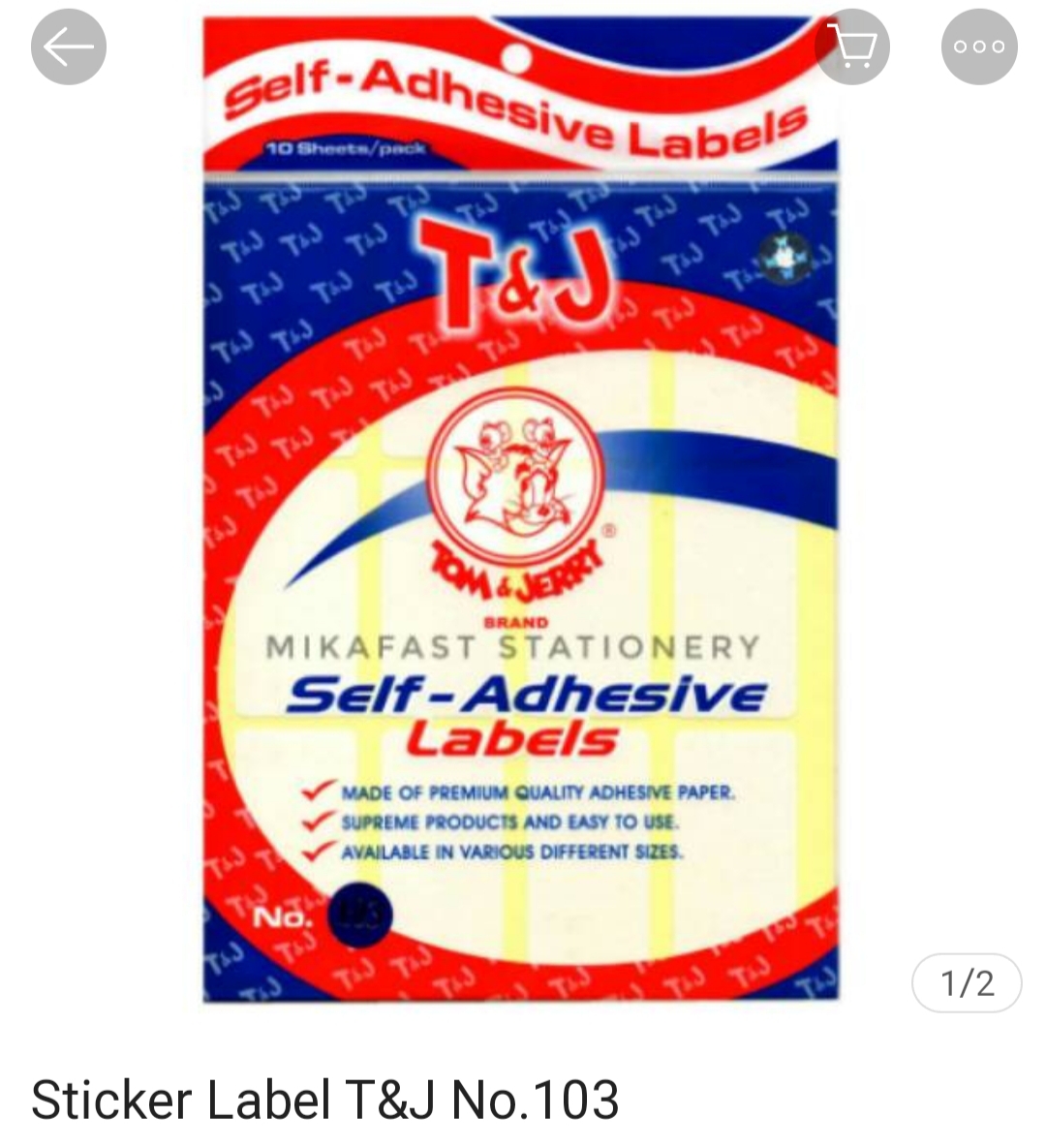The image size is (1046, 1148).
Task: Open the three-dot overflow menu
Action: pyautogui.click(x=979, y=46)
